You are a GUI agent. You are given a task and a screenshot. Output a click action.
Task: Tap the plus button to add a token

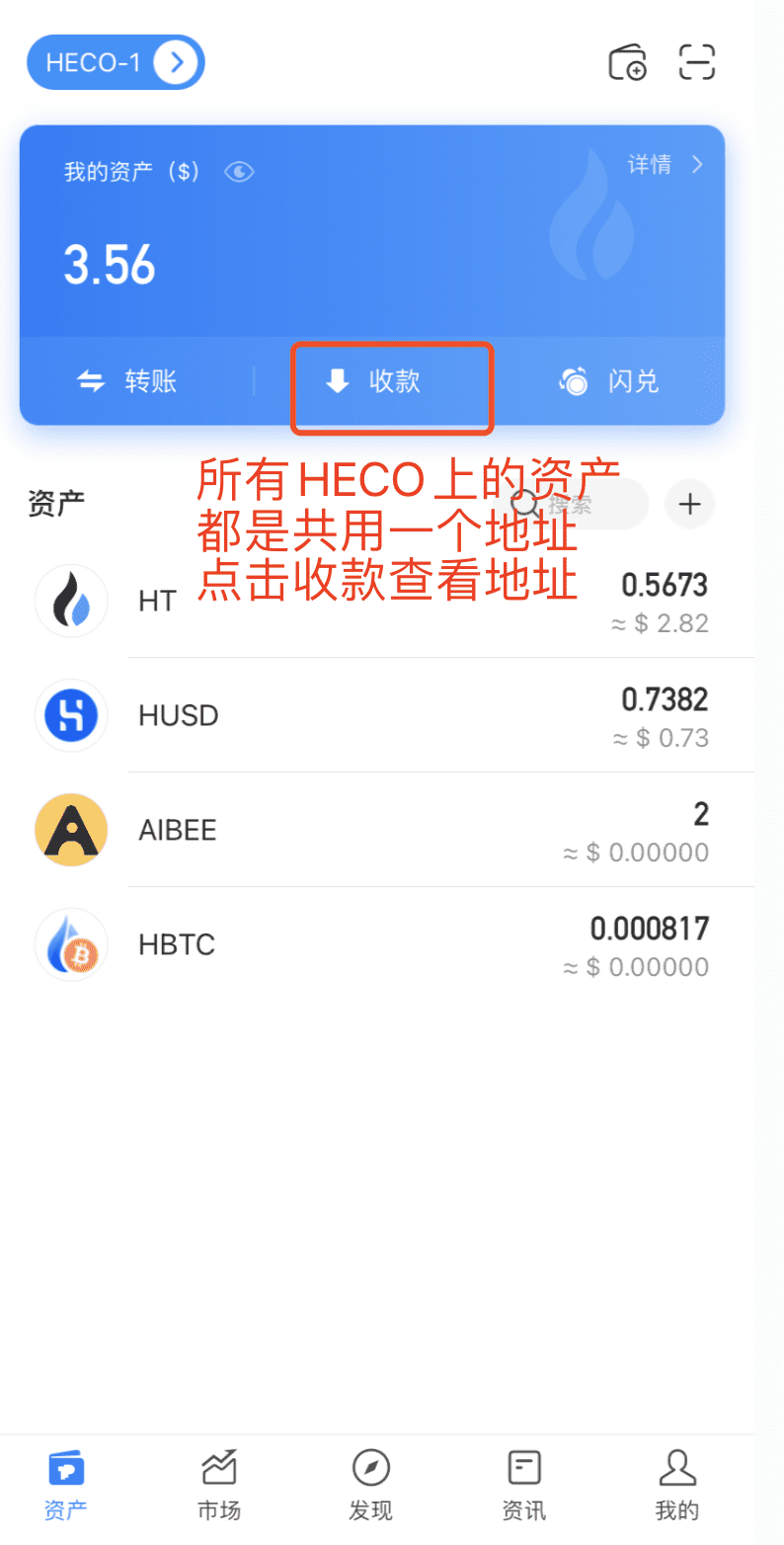689,505
